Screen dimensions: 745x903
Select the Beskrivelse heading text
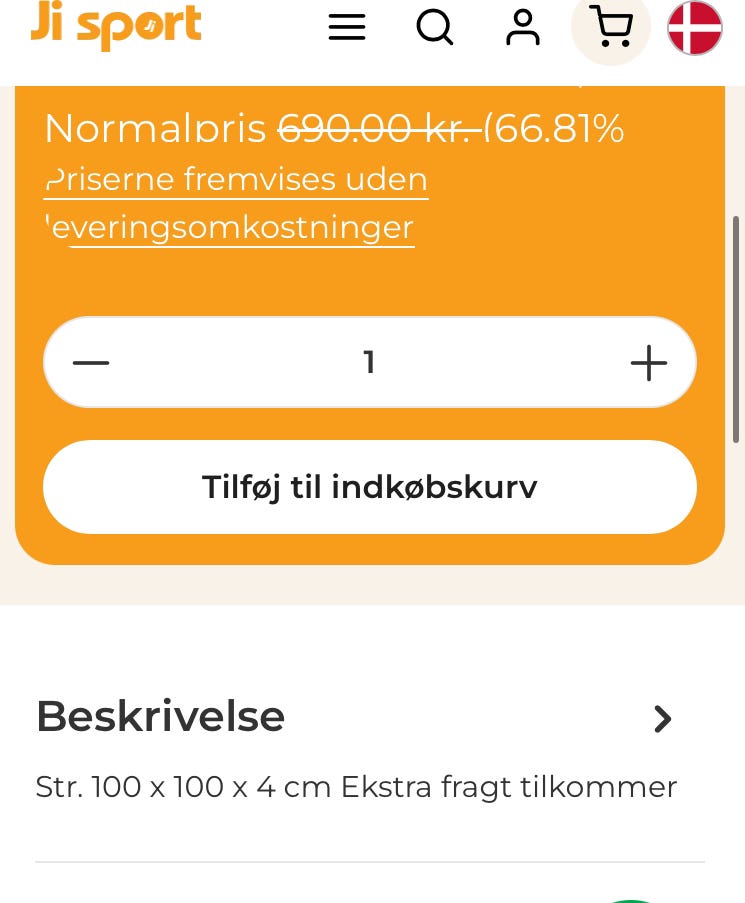[x=160, y=716]
